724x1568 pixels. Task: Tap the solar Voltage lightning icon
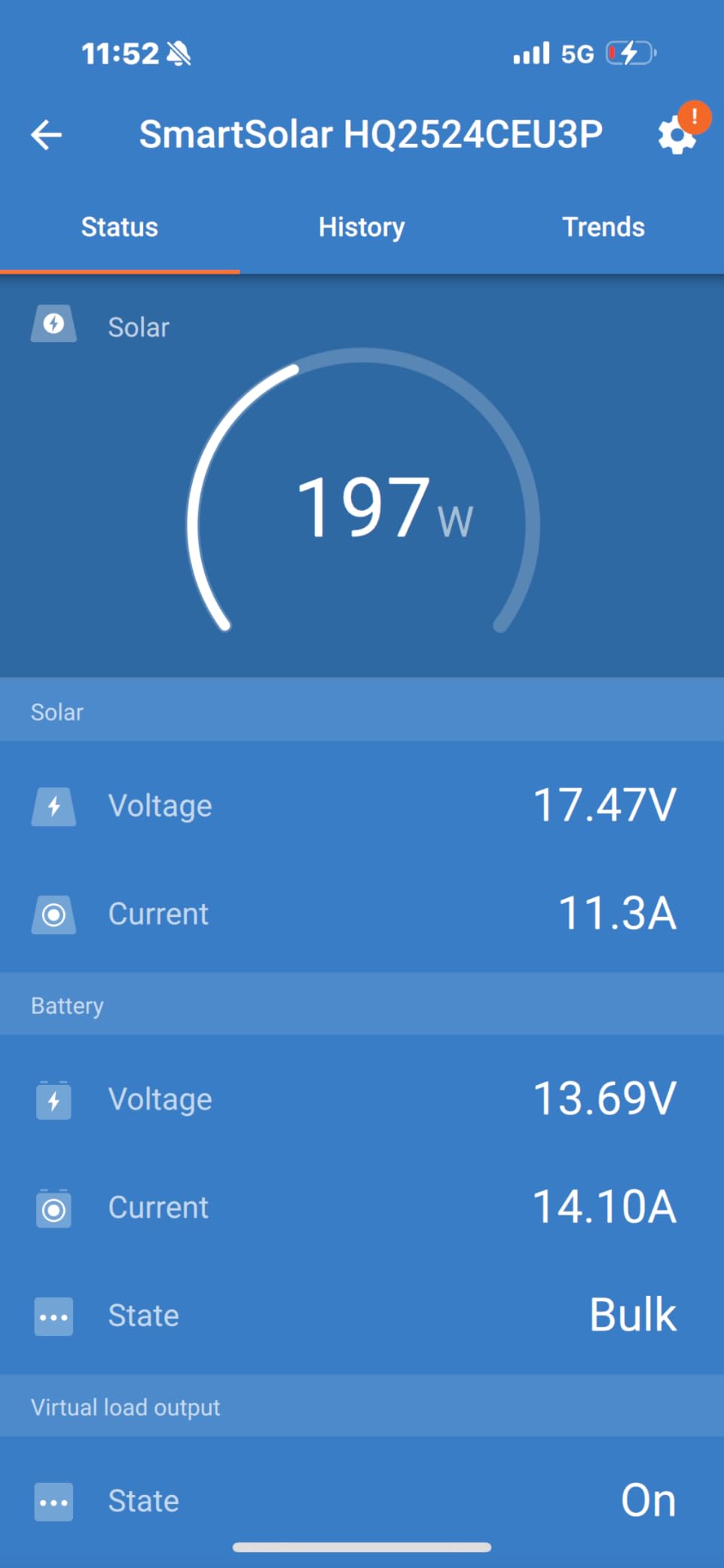pyautogui.click(x=53, y=805)
